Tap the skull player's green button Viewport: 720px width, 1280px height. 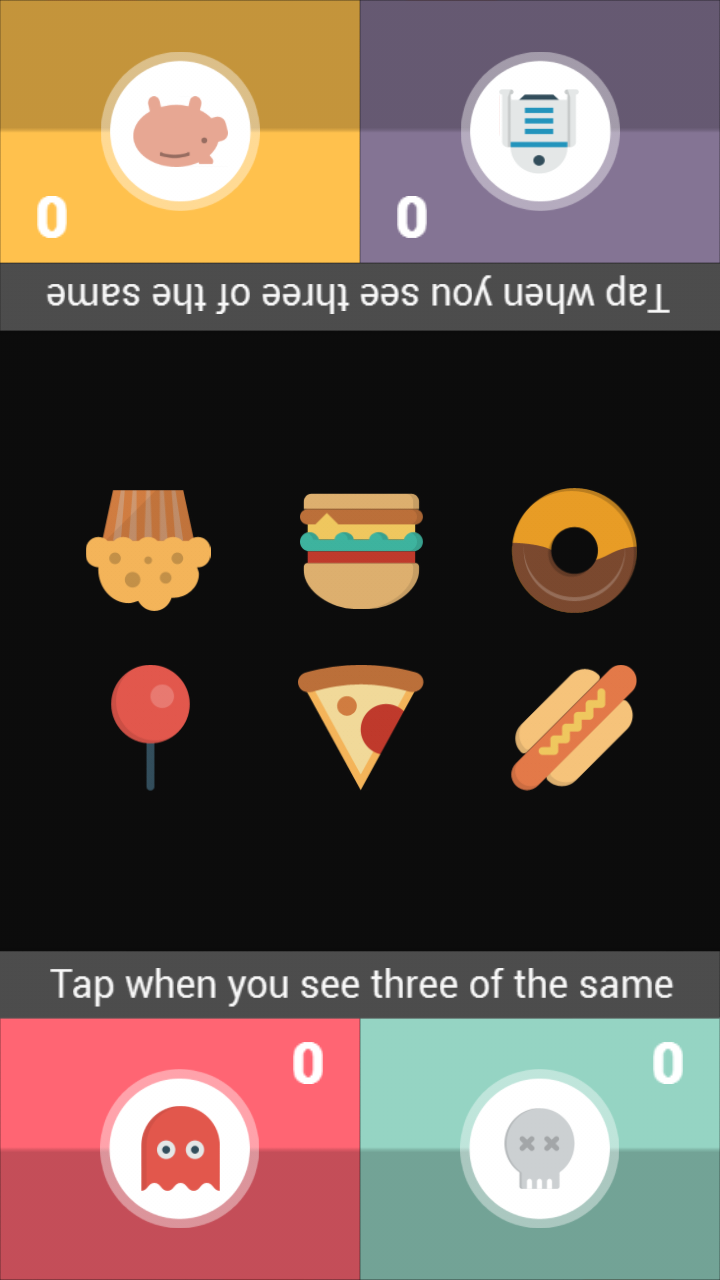pyautogui.click(x=540, y=1149)
